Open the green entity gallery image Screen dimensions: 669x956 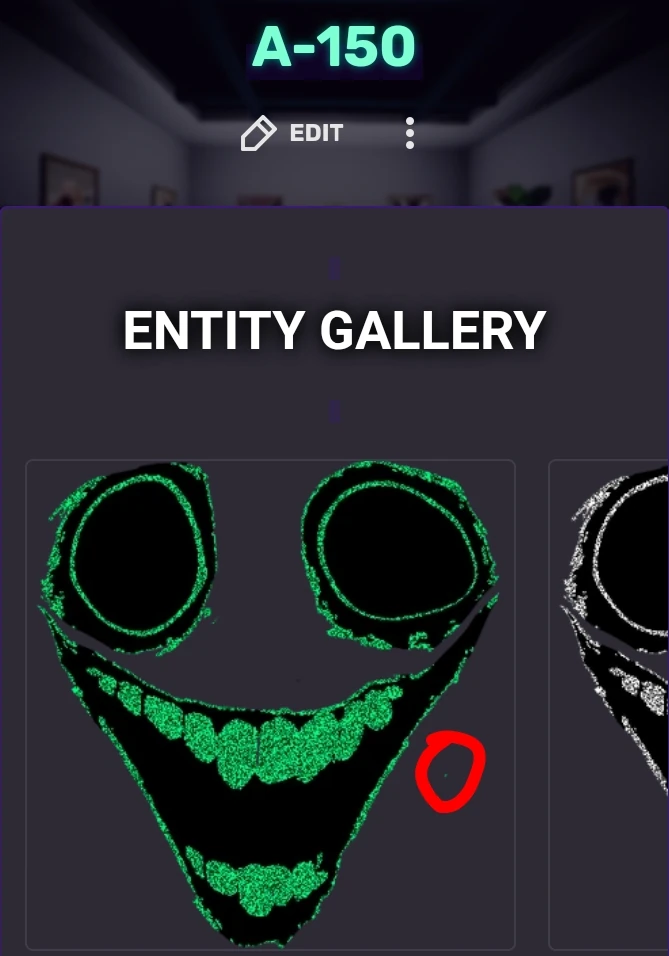pos(270,704)
